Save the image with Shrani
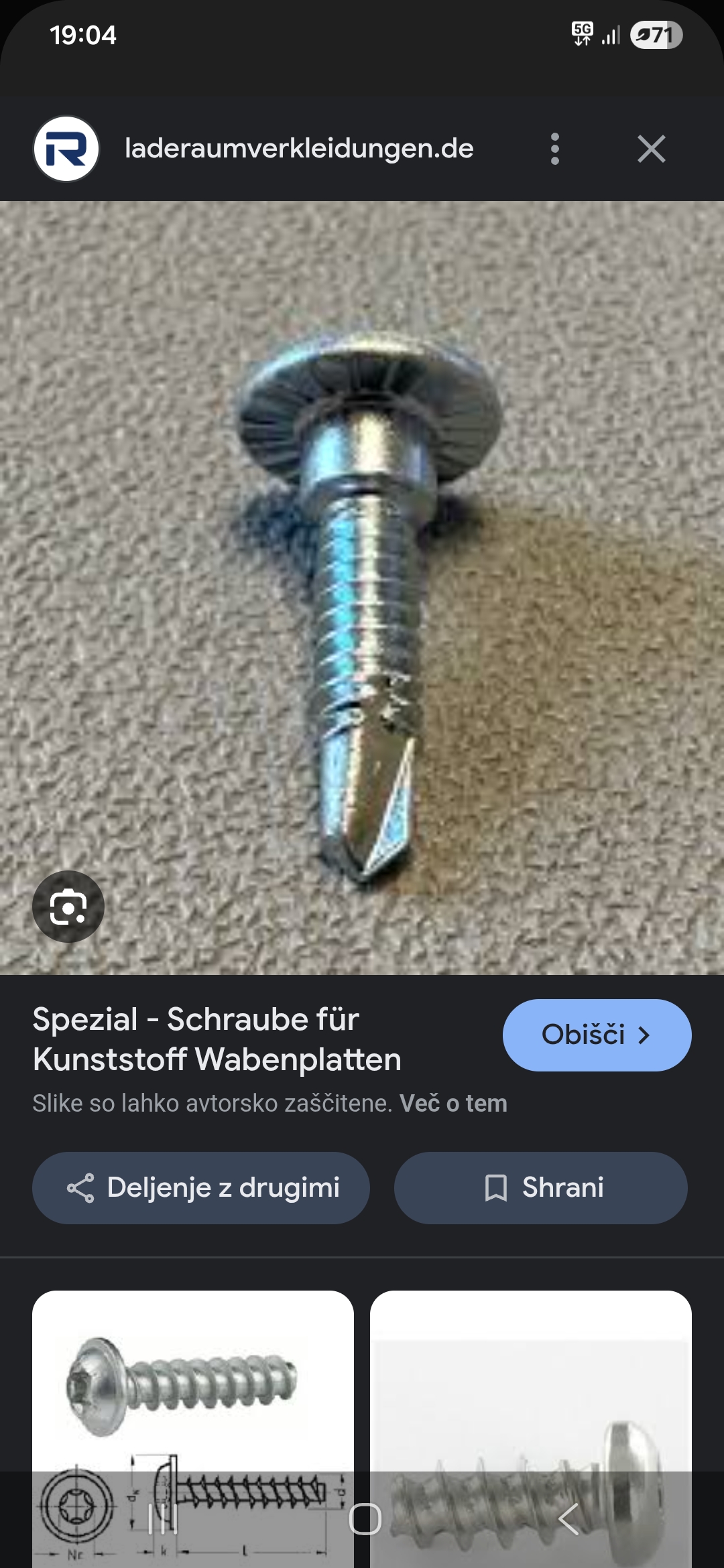724x1568 pixels. [x=540, y=1187]
